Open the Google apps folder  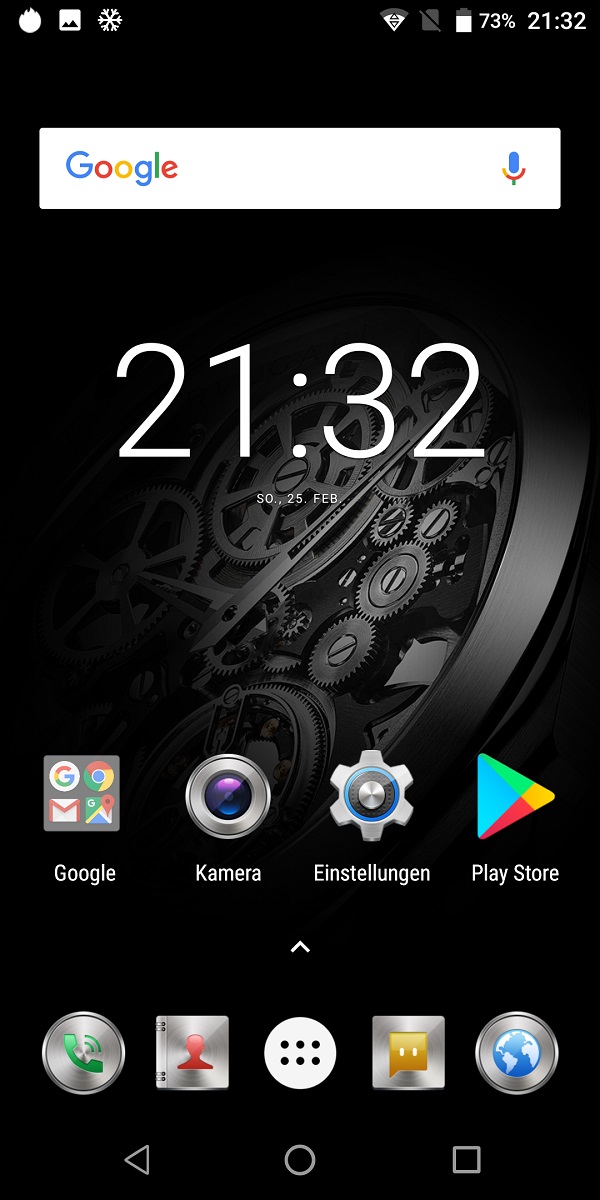point(82,793)
